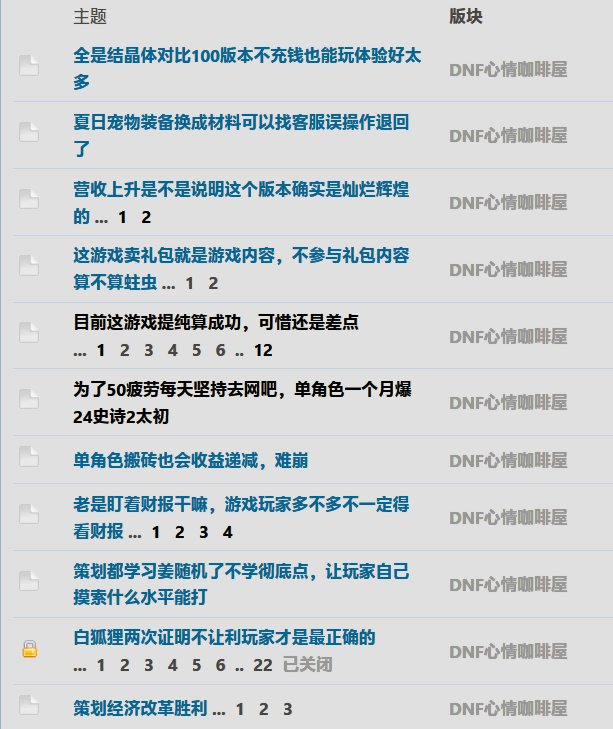Viewport: 613px width, 729px height.
Task: Jump to page 12 of 目前这游戏提纯算成功 thread
Action: [263, 350]
